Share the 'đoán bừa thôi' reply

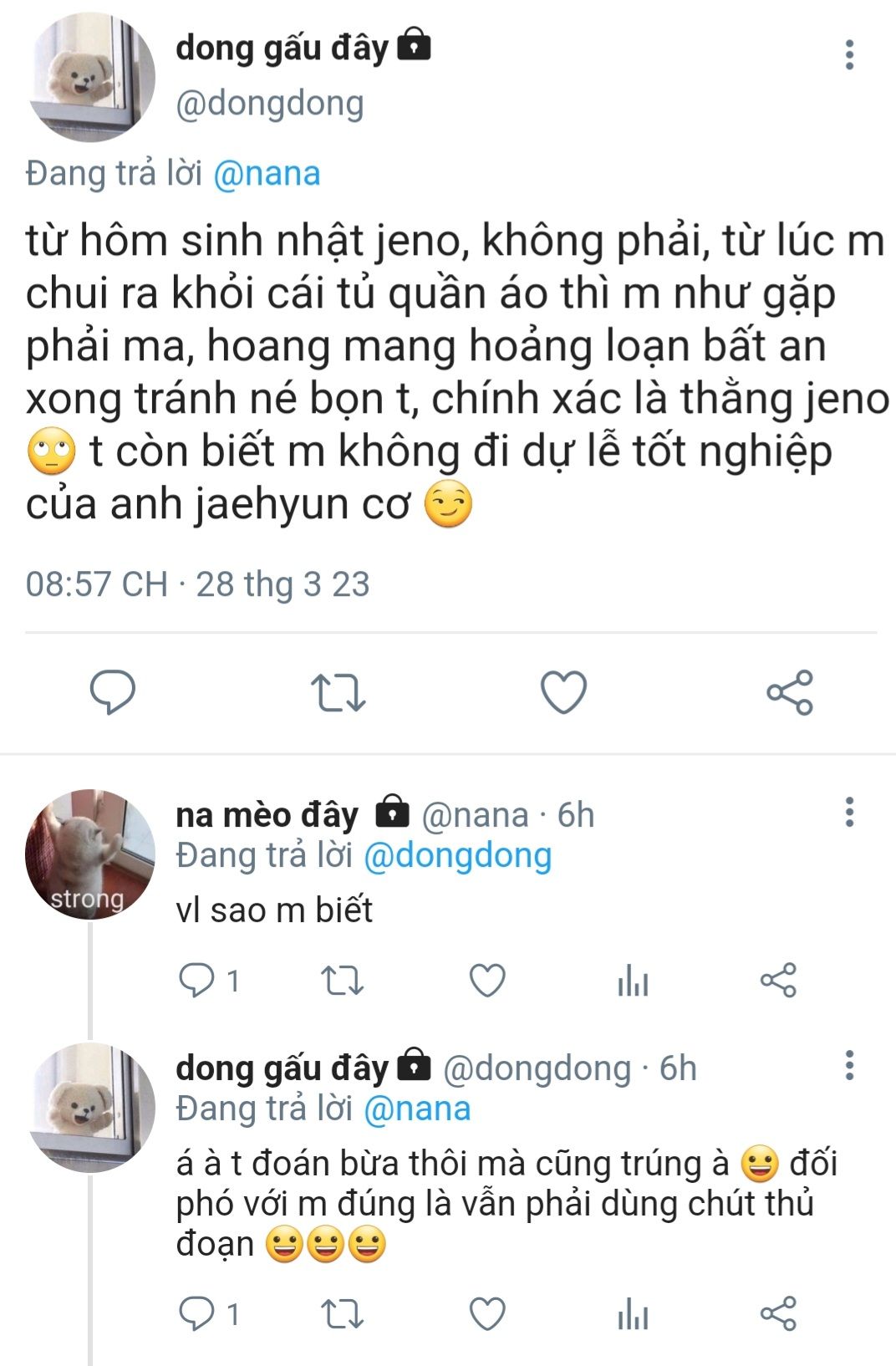tap(778, 1314)
